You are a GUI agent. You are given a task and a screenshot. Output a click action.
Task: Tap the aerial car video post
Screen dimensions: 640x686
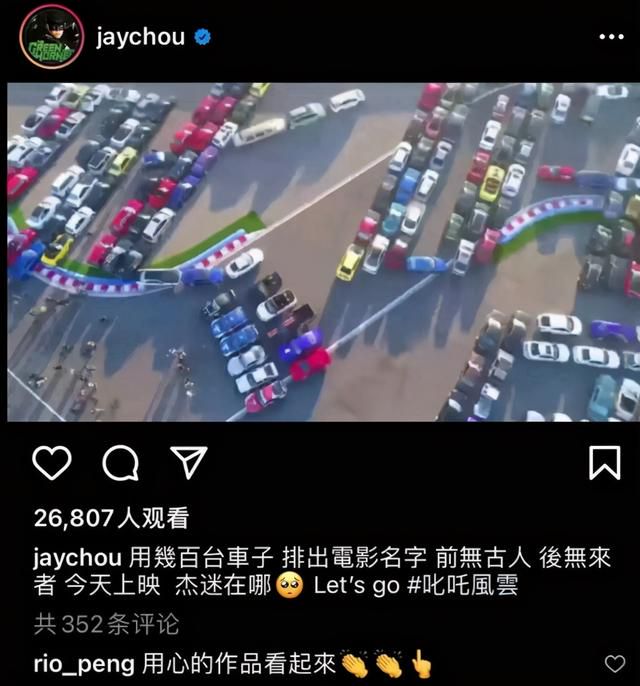320,250
